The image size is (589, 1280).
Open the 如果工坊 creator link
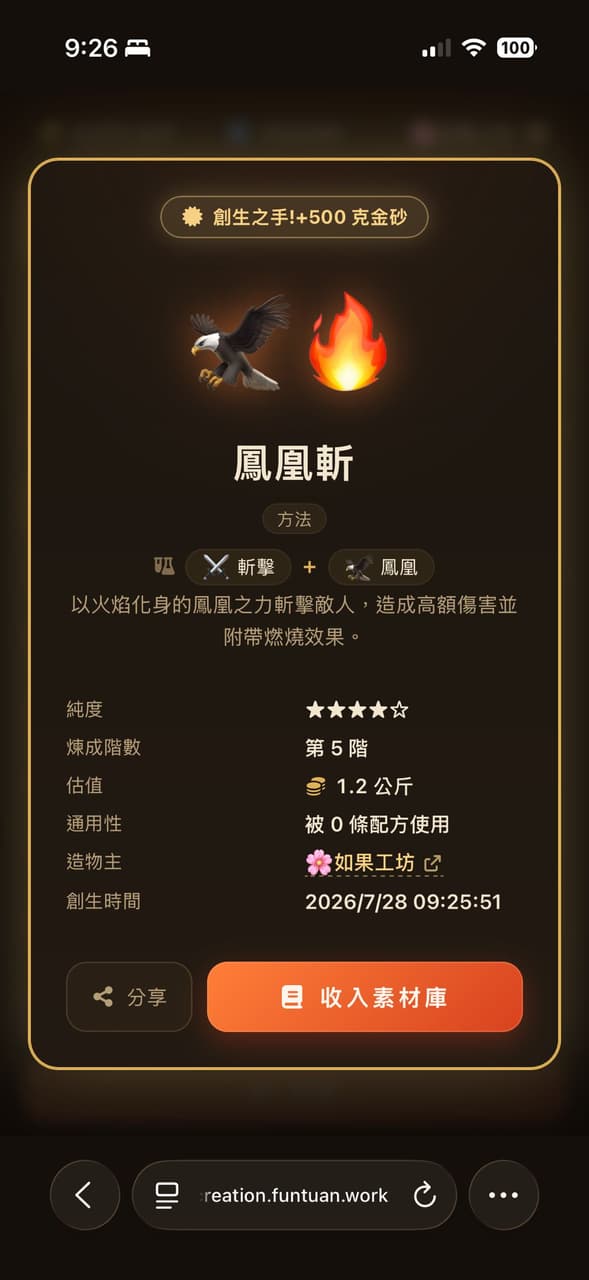[x=374, y=862]
